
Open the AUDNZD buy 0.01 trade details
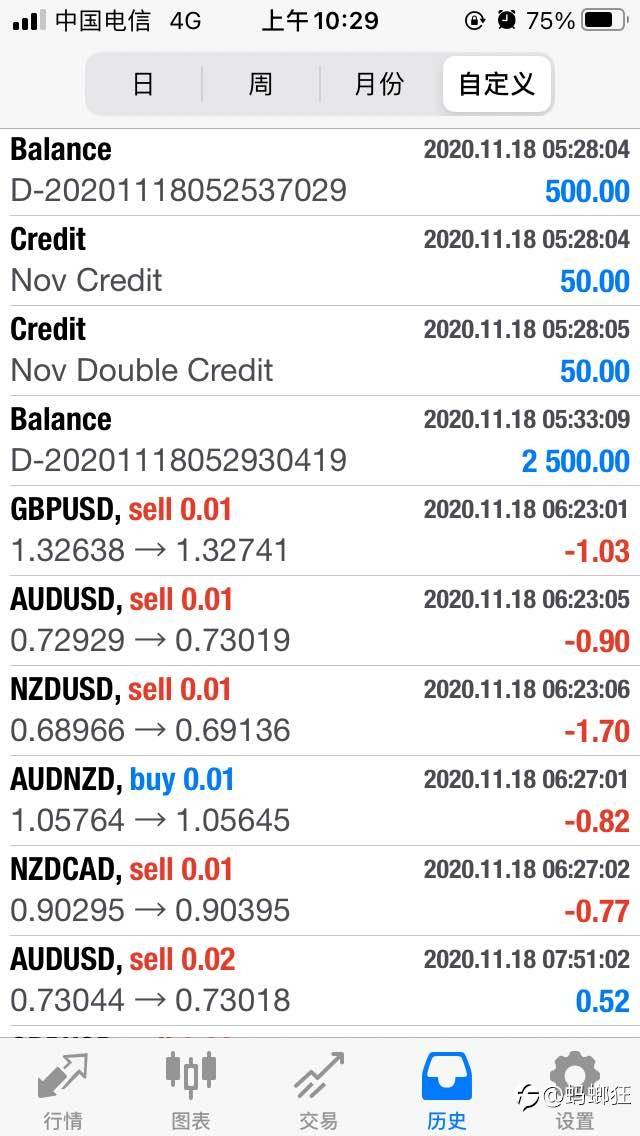(x=320, y=801)
